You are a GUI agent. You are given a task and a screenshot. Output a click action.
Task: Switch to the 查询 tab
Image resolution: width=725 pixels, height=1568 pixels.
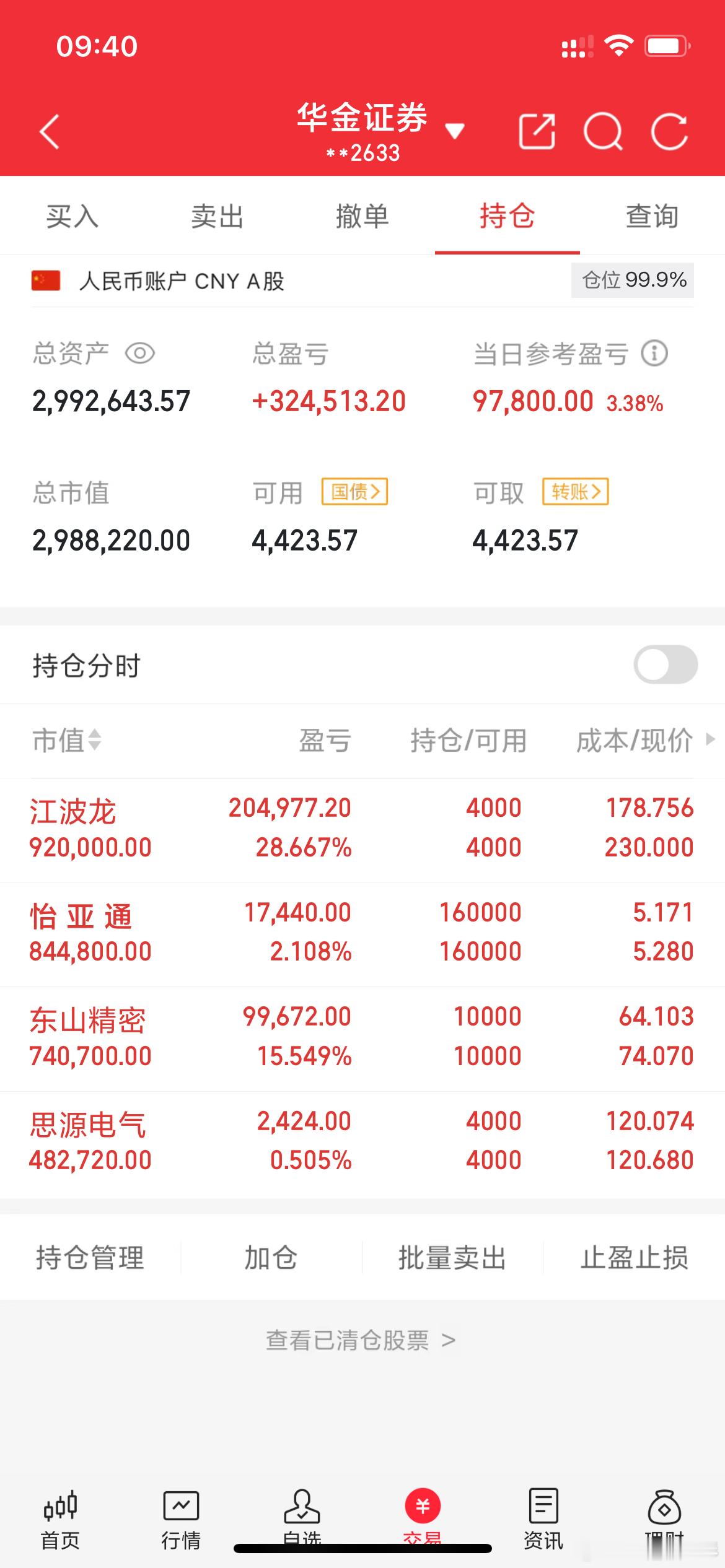pos(651,217)
